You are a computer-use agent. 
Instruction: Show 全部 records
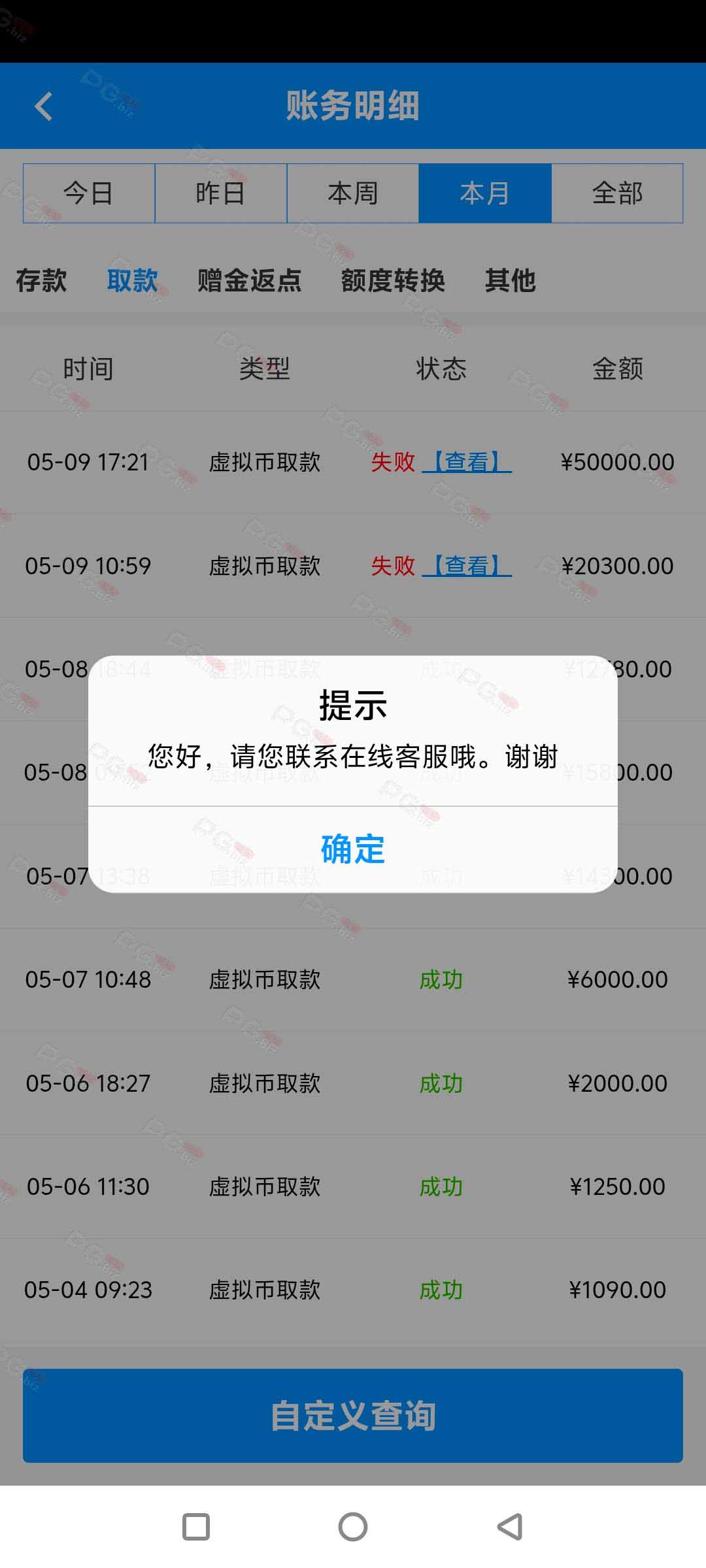pos(617,193)
